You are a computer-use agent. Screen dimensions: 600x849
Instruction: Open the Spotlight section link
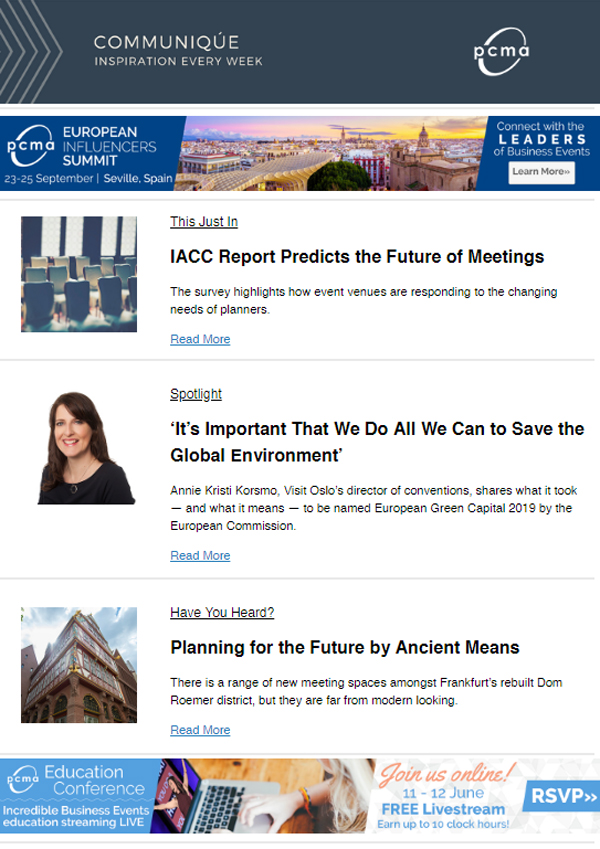pyautogui.click(x=195, y=394)
